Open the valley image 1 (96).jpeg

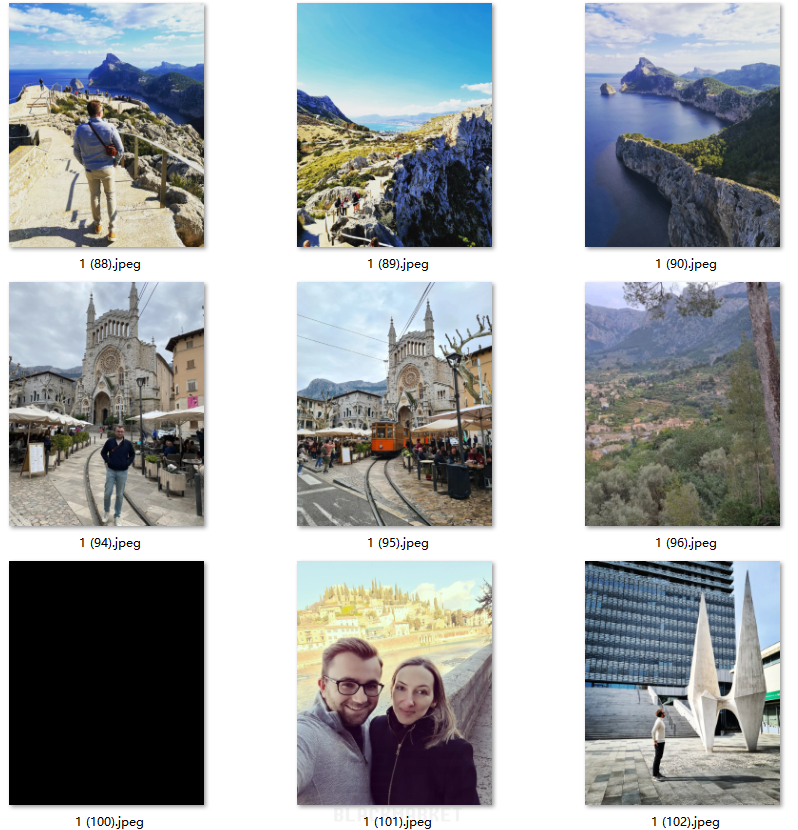coord(682,404)
